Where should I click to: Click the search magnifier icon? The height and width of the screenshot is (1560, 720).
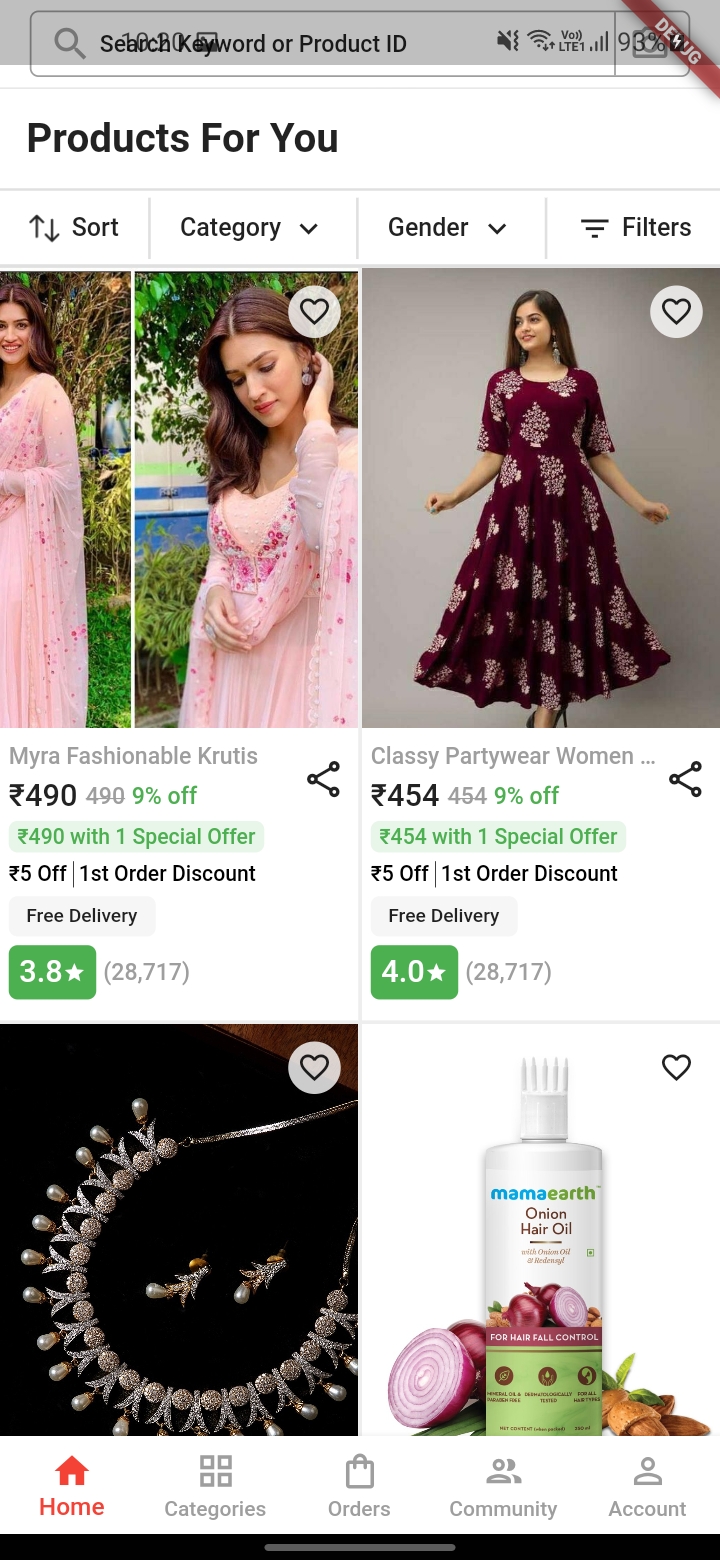coord(68,43)
